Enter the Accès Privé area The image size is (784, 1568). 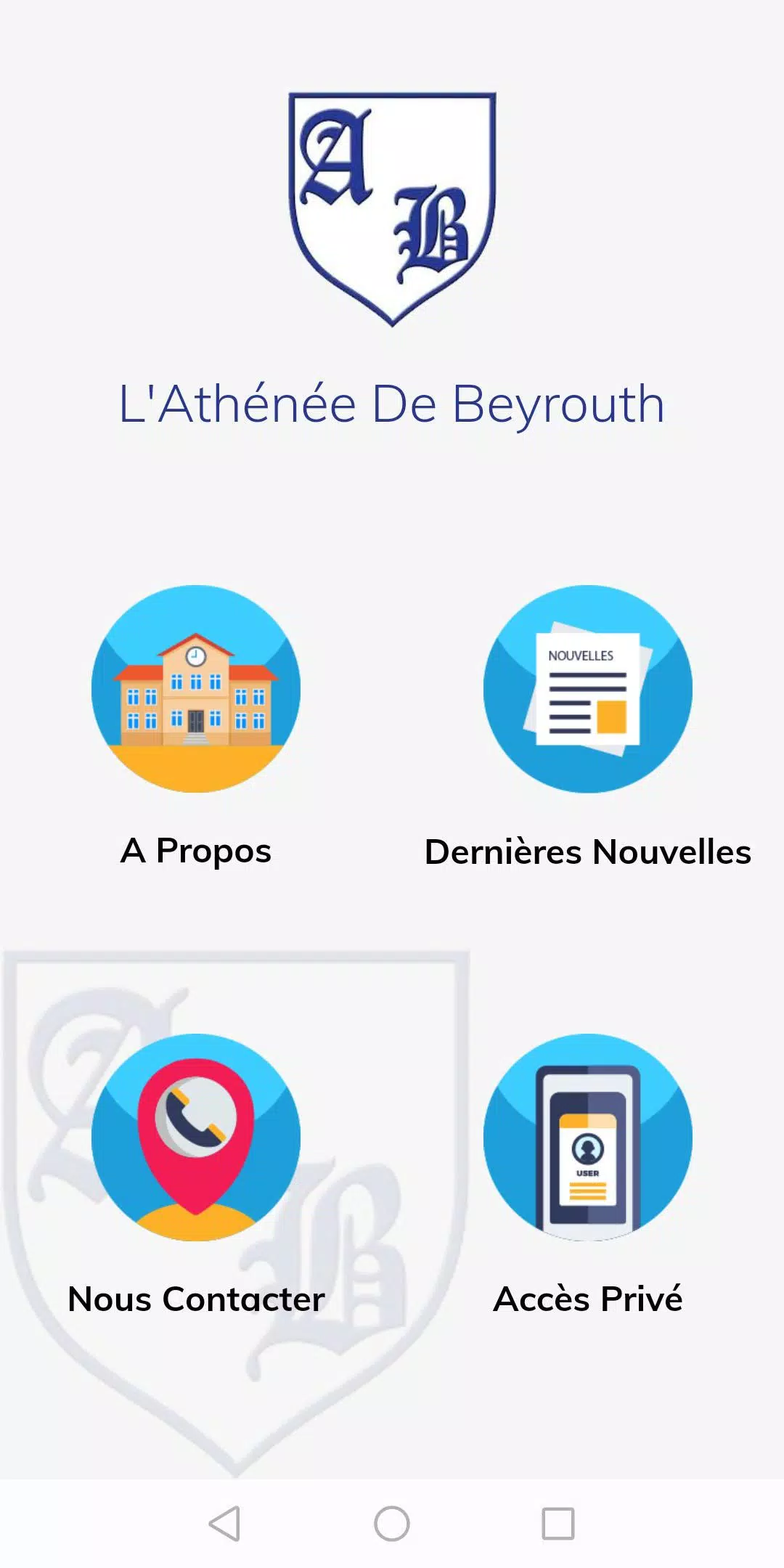pos(587,1137)
